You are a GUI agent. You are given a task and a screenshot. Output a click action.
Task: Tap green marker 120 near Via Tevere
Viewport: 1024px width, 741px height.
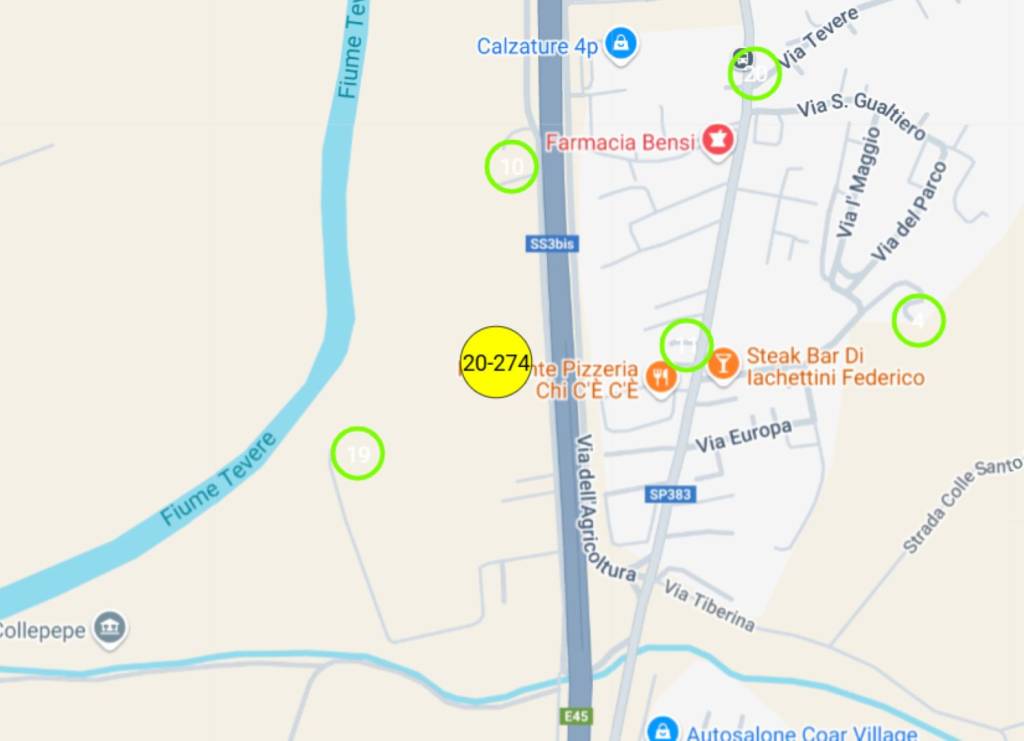[x=753, y=73]
